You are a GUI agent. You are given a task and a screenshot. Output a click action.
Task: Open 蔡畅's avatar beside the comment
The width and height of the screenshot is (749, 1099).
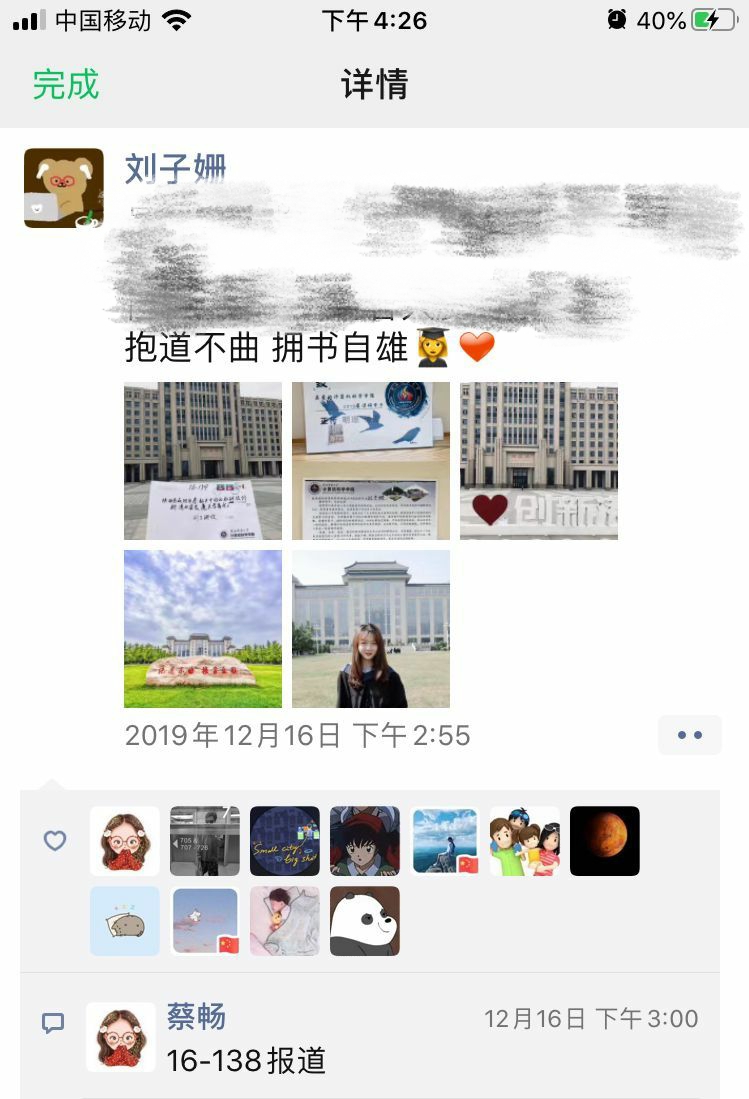click(x=121, y=1038)
